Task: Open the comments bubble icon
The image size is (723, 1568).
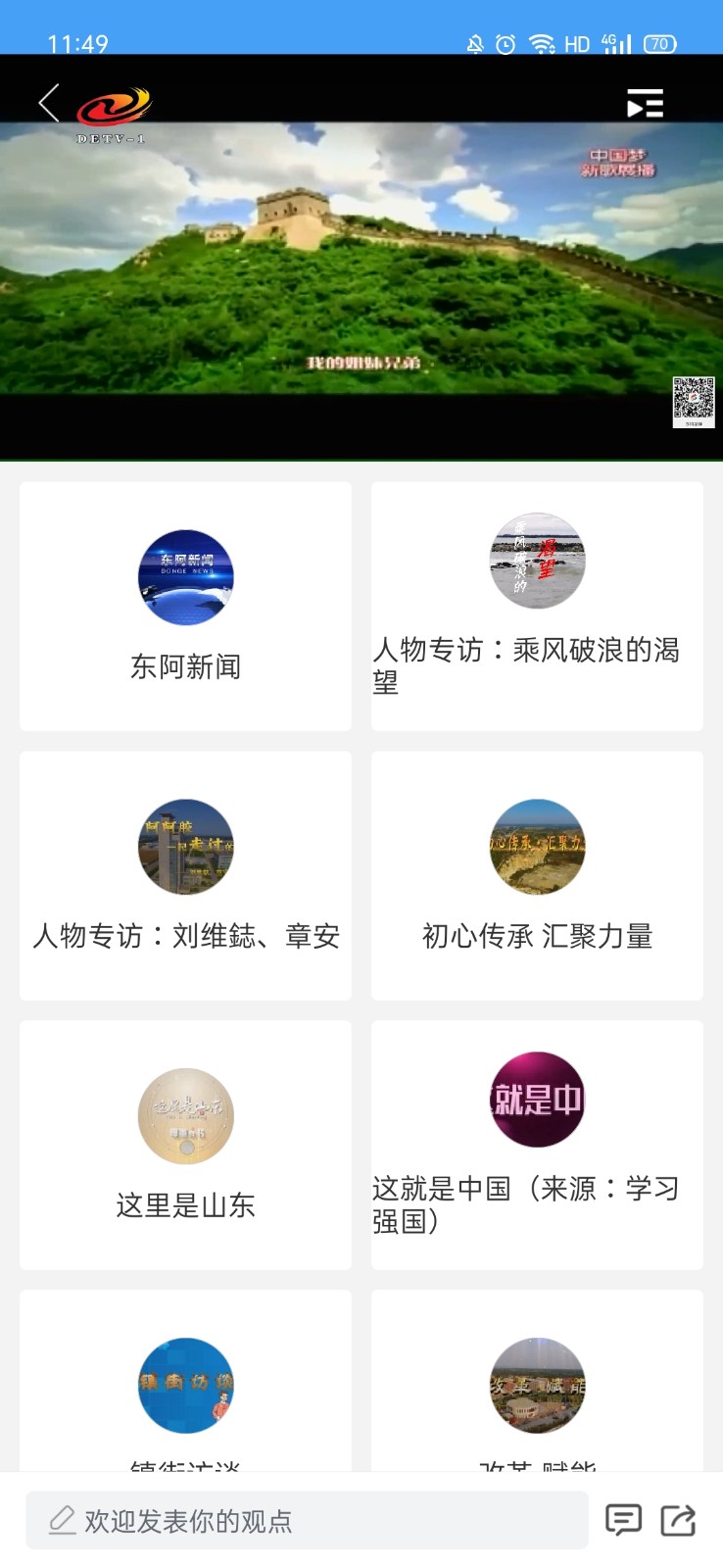Action: (x=624, y=1520)
